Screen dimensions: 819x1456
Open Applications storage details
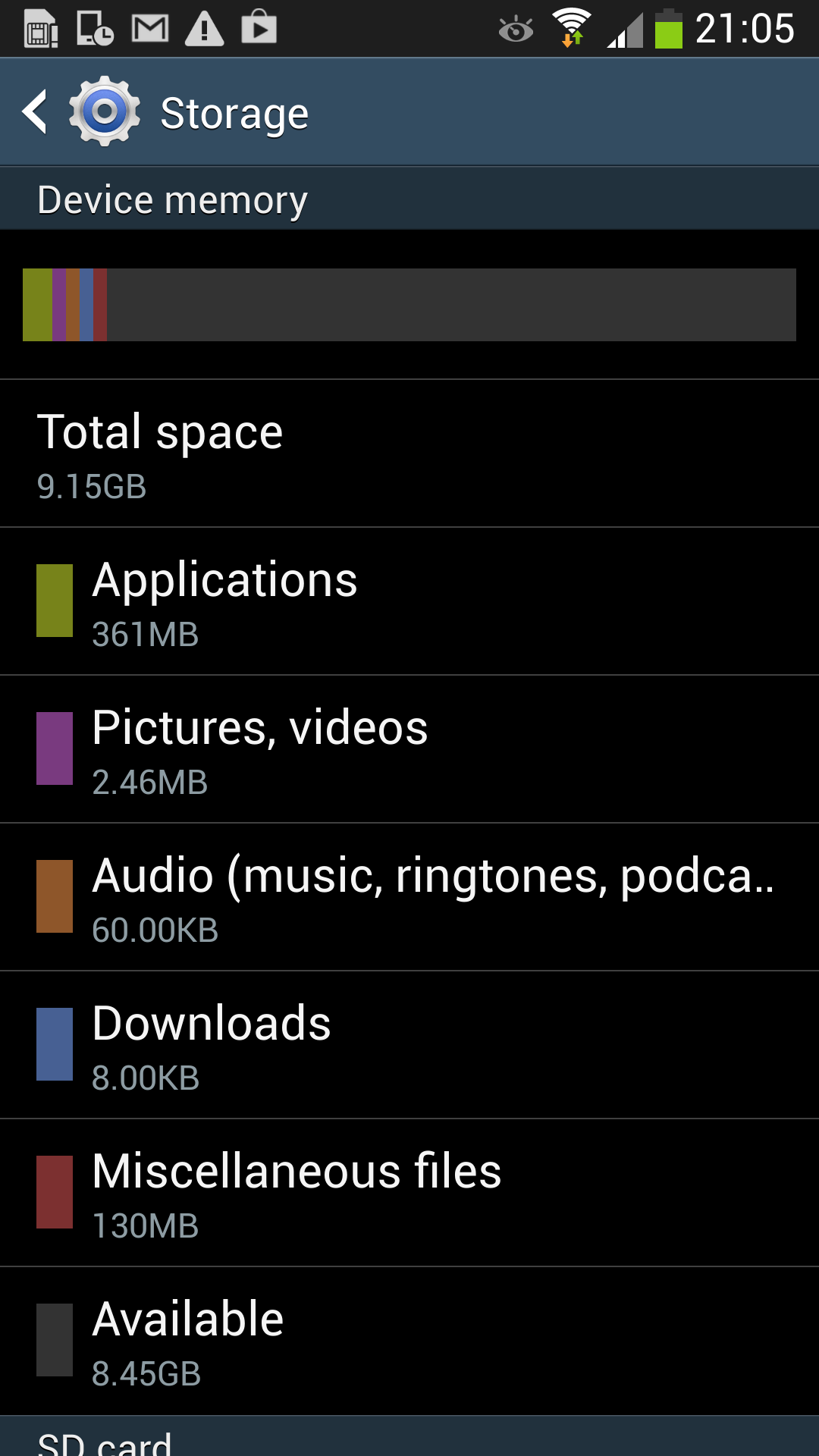pyautogui.click(x=409, y=601)
